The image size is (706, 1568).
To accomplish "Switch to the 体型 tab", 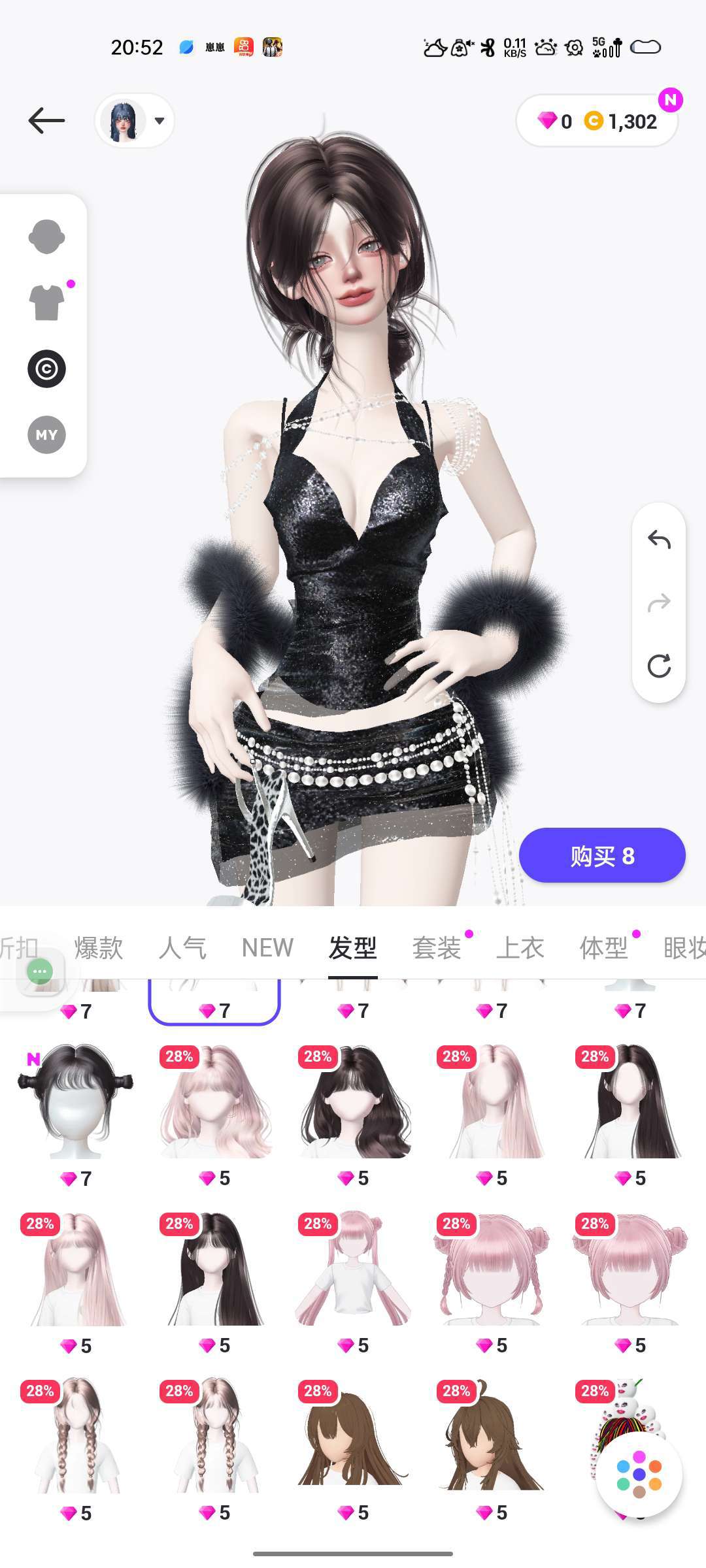I will tap(603, 947).
